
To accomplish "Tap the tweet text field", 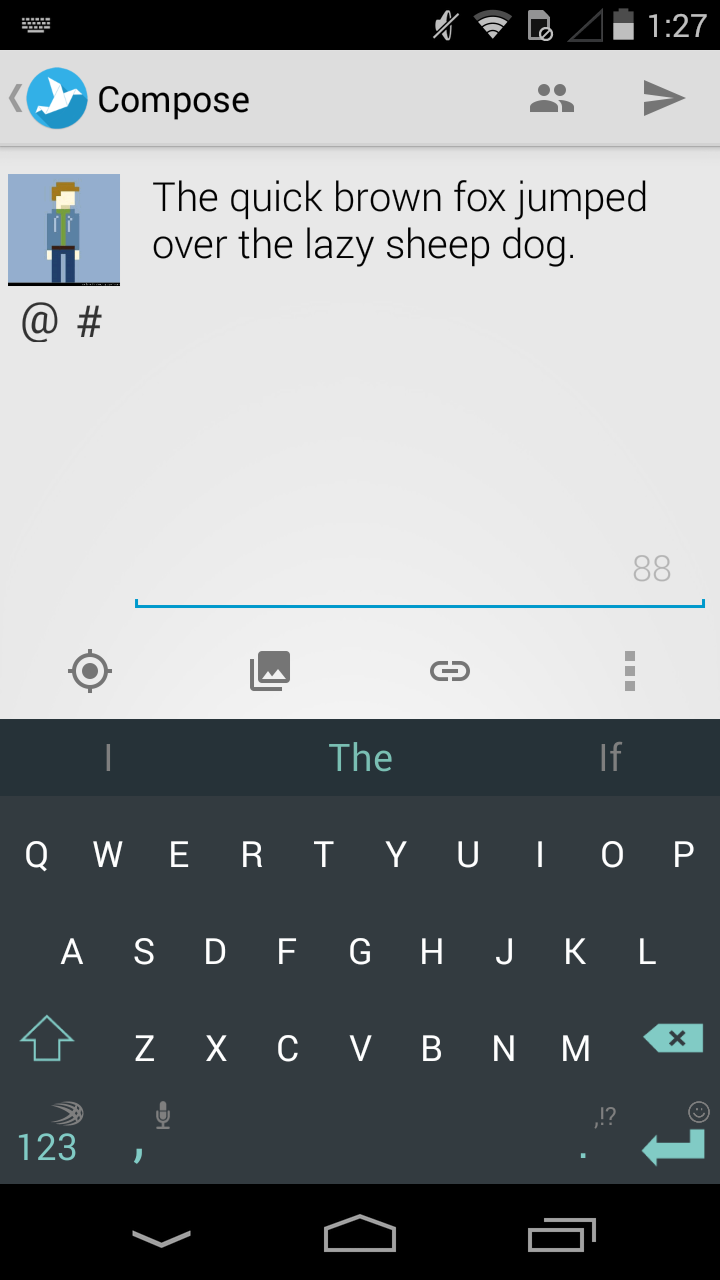I will (418, 380).
